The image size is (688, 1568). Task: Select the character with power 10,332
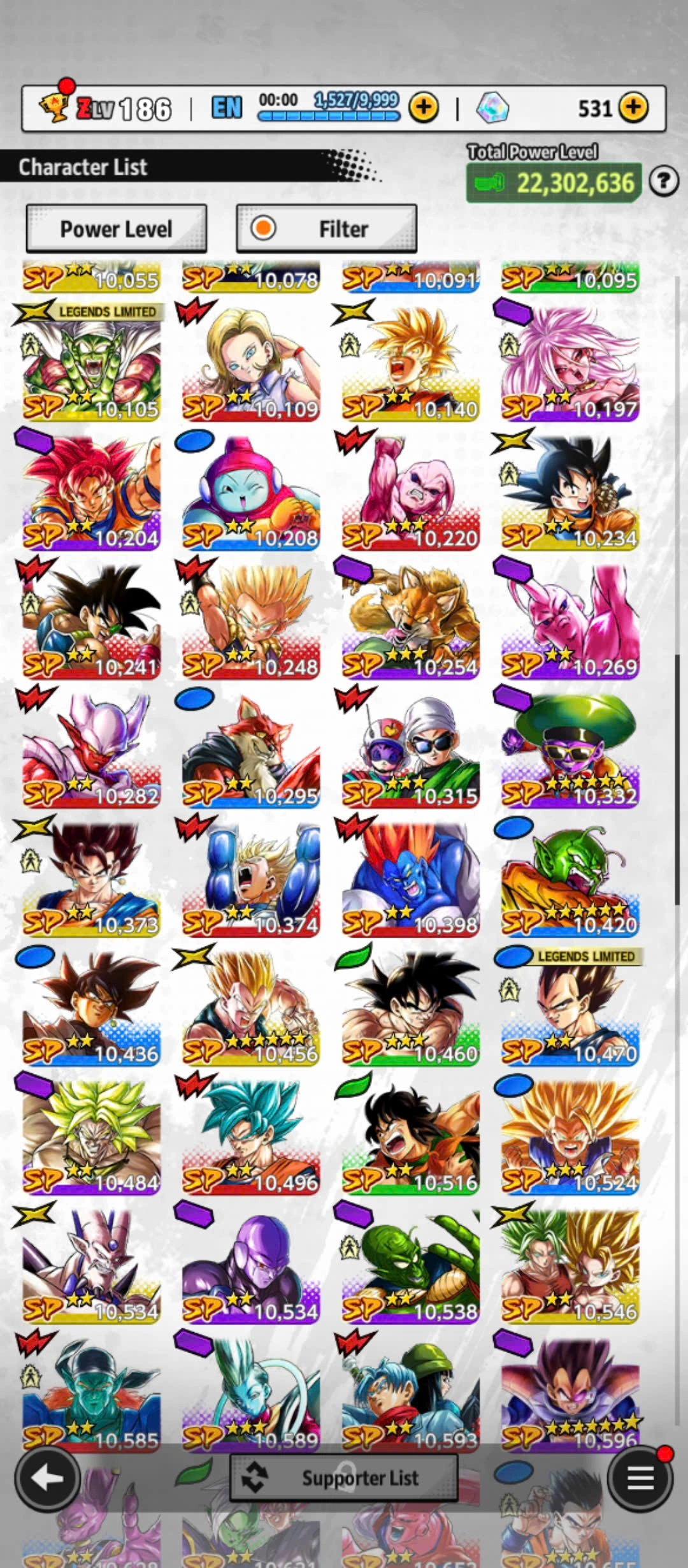(570, 750)
